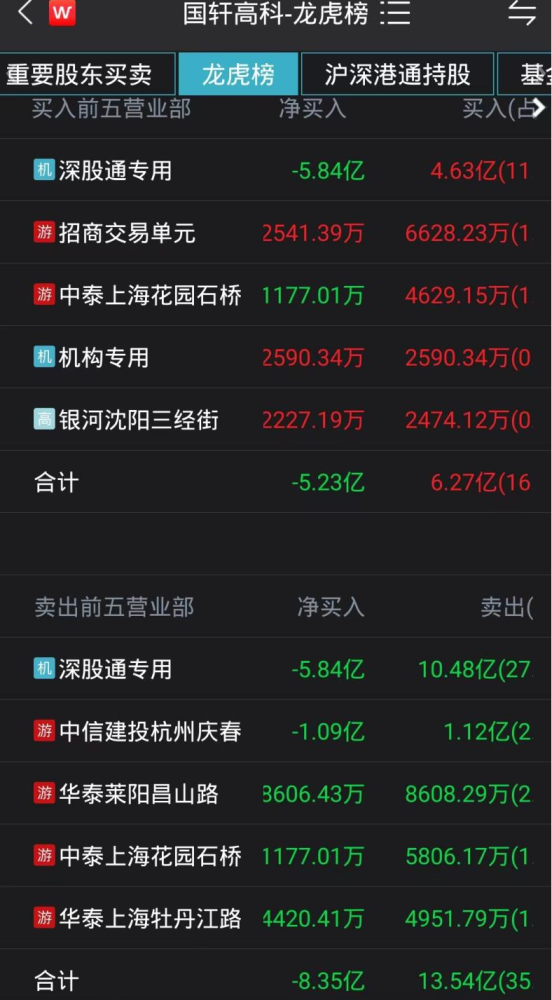This screenshot has width=552, height=1000.
Task: Open the 华泰莱阳昌山路 row
Action: (x=276, y=794)
